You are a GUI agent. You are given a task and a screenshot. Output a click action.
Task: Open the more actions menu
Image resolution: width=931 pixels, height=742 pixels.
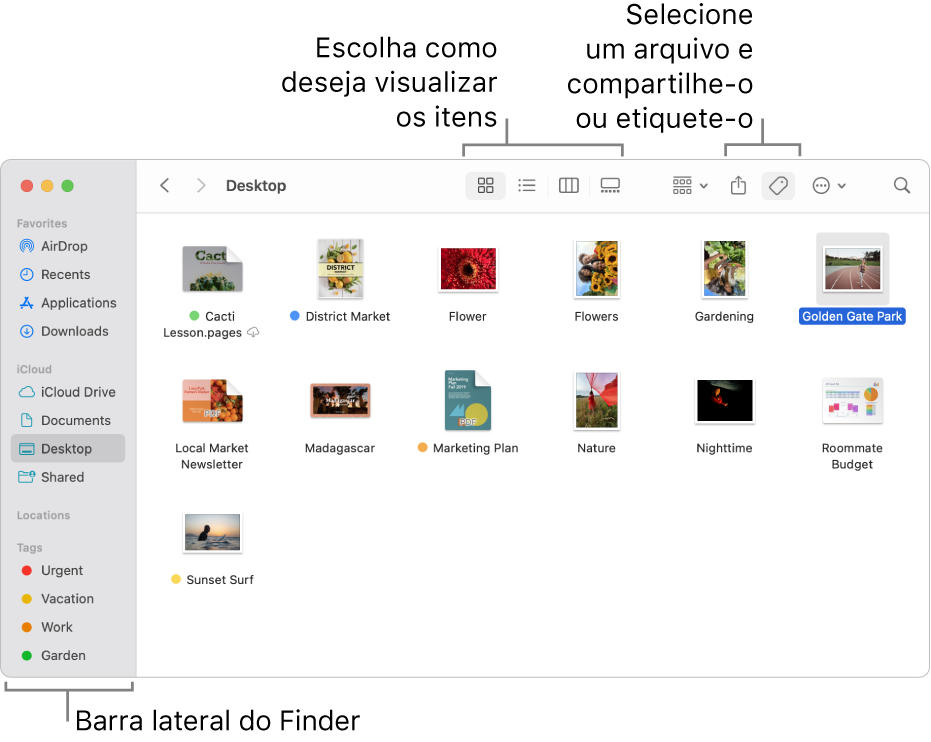(829, 185)
